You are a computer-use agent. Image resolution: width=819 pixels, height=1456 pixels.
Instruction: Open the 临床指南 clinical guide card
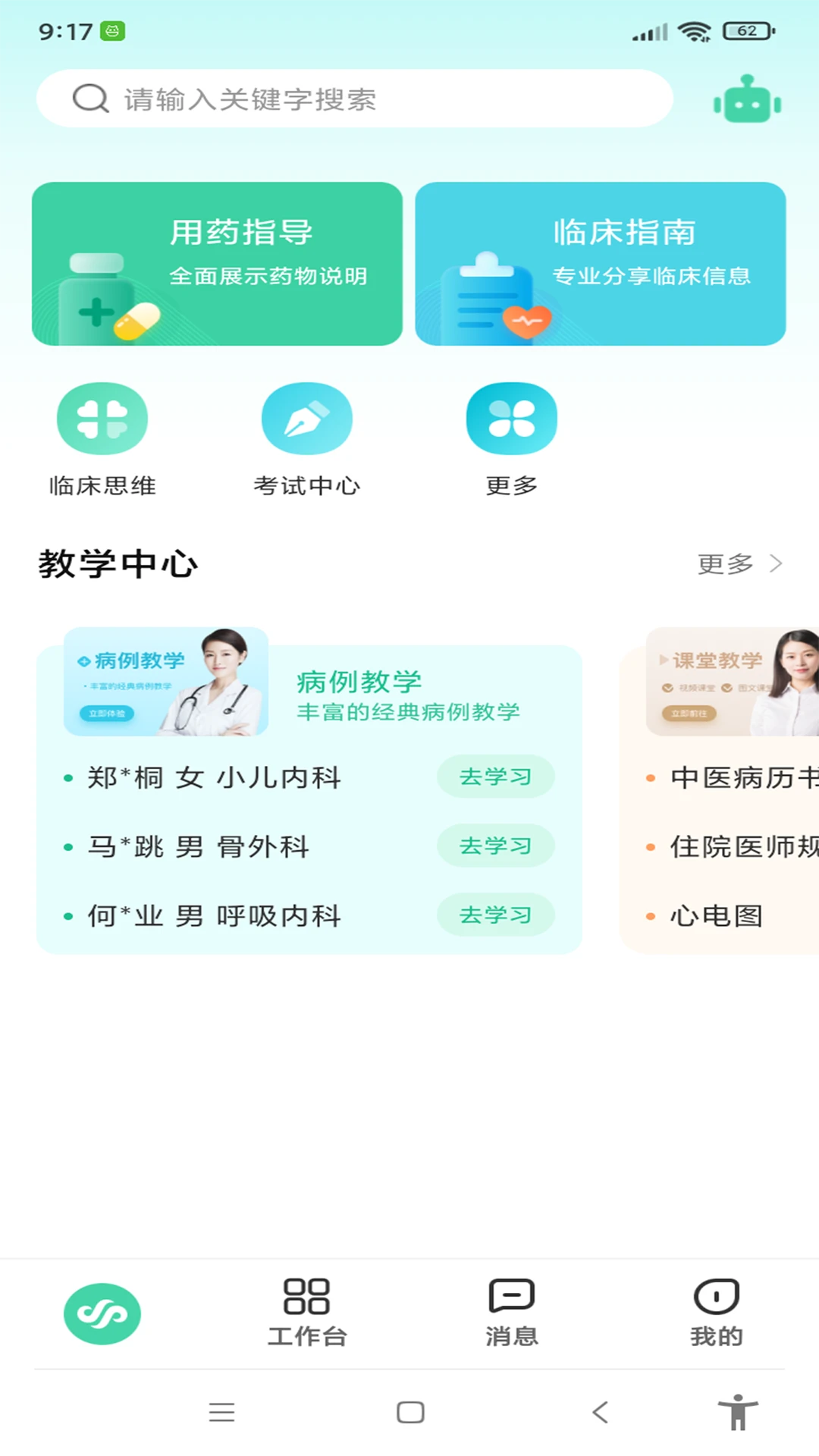599,264
